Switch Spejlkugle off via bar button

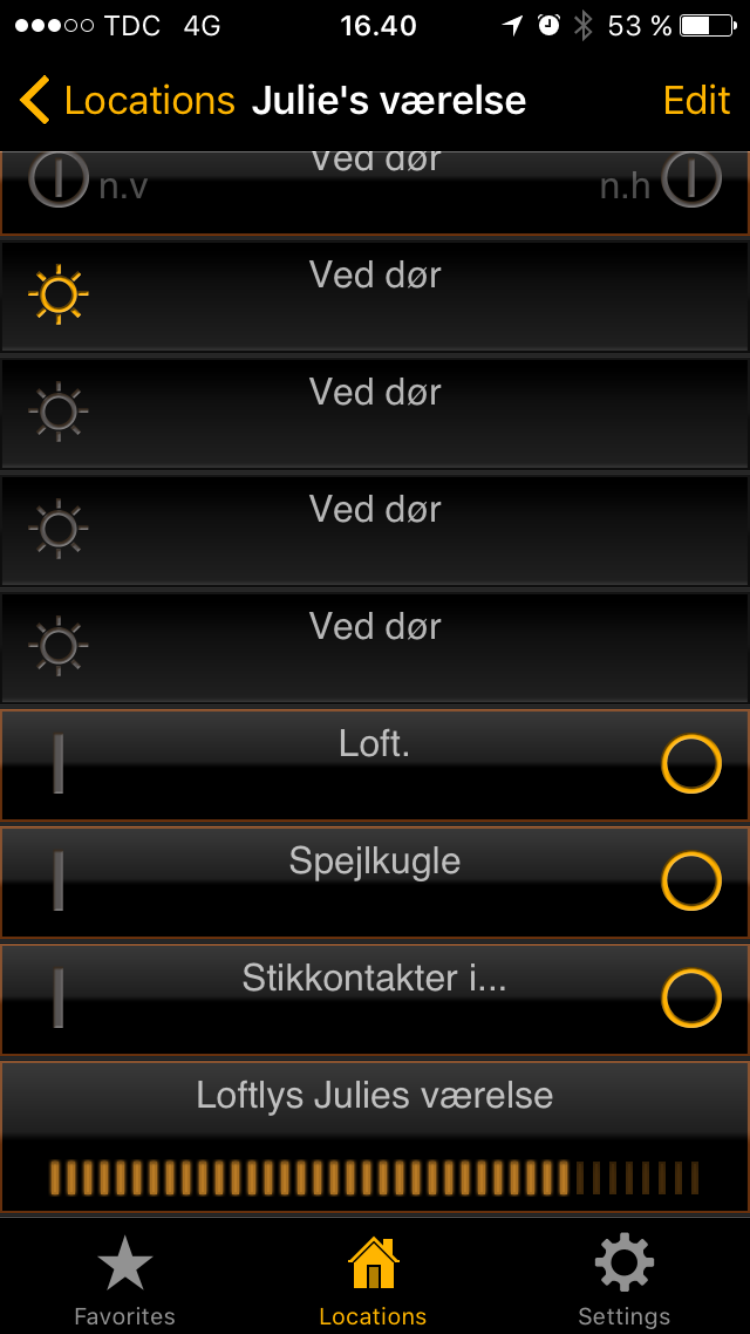[58, 881]
